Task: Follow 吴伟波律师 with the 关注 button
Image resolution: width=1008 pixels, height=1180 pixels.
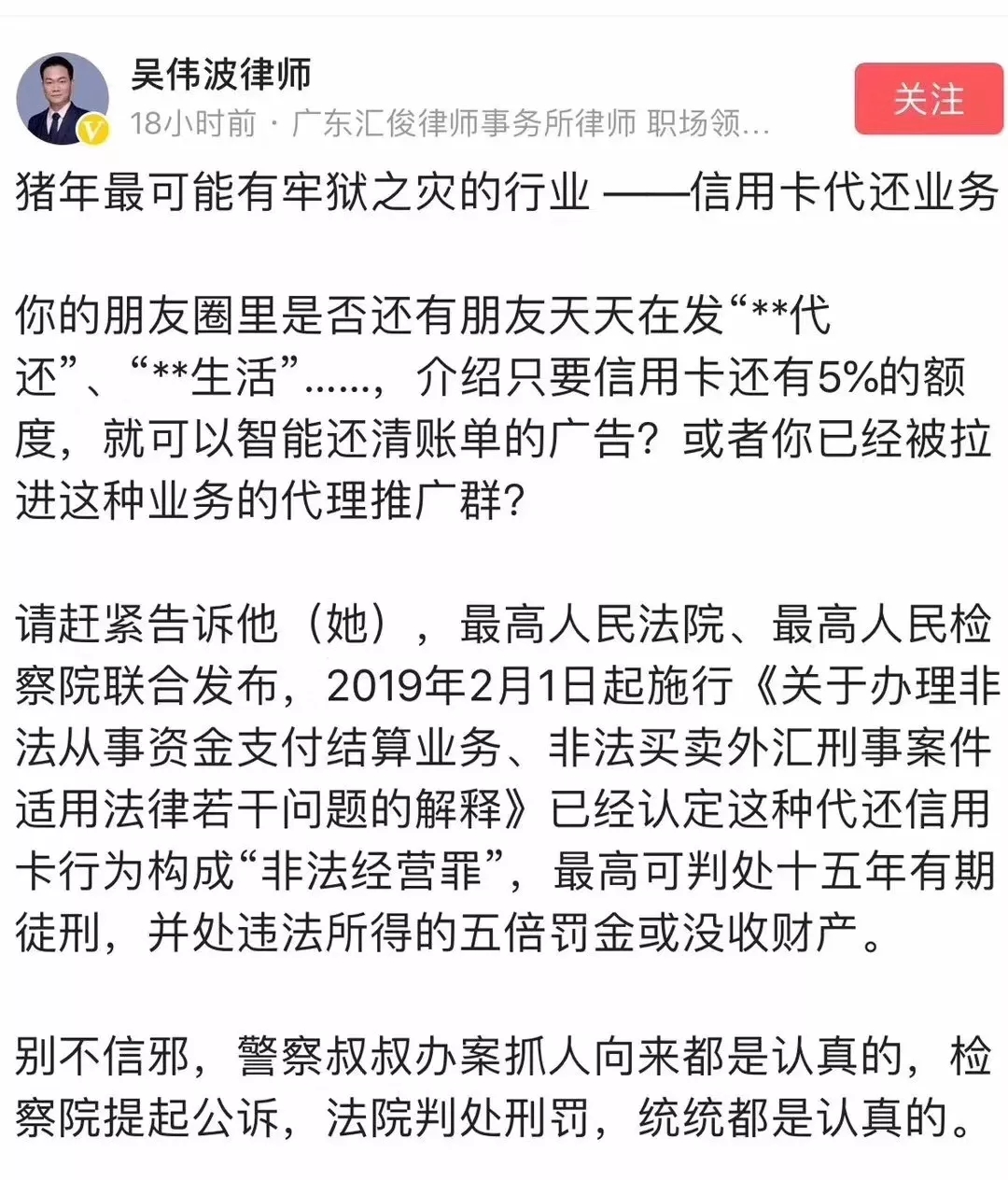Action: click(928, 99)
